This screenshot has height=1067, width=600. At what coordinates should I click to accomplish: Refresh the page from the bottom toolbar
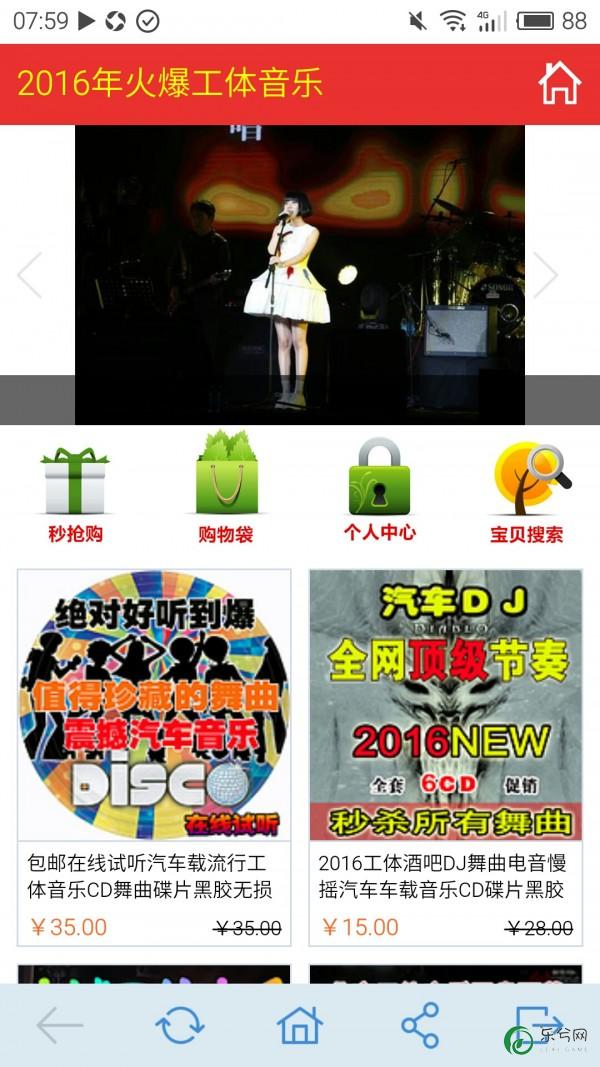(x=180, y=1026)
